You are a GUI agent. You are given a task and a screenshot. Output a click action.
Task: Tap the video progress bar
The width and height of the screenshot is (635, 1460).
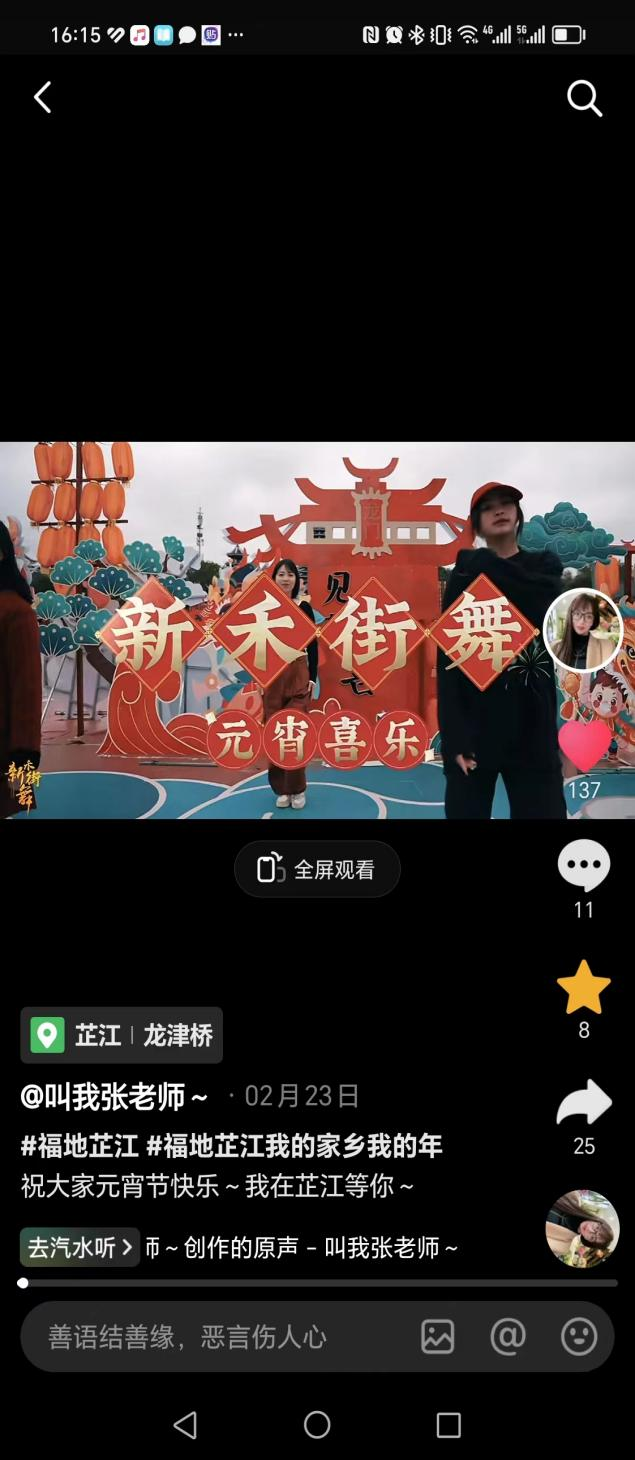318,1283
